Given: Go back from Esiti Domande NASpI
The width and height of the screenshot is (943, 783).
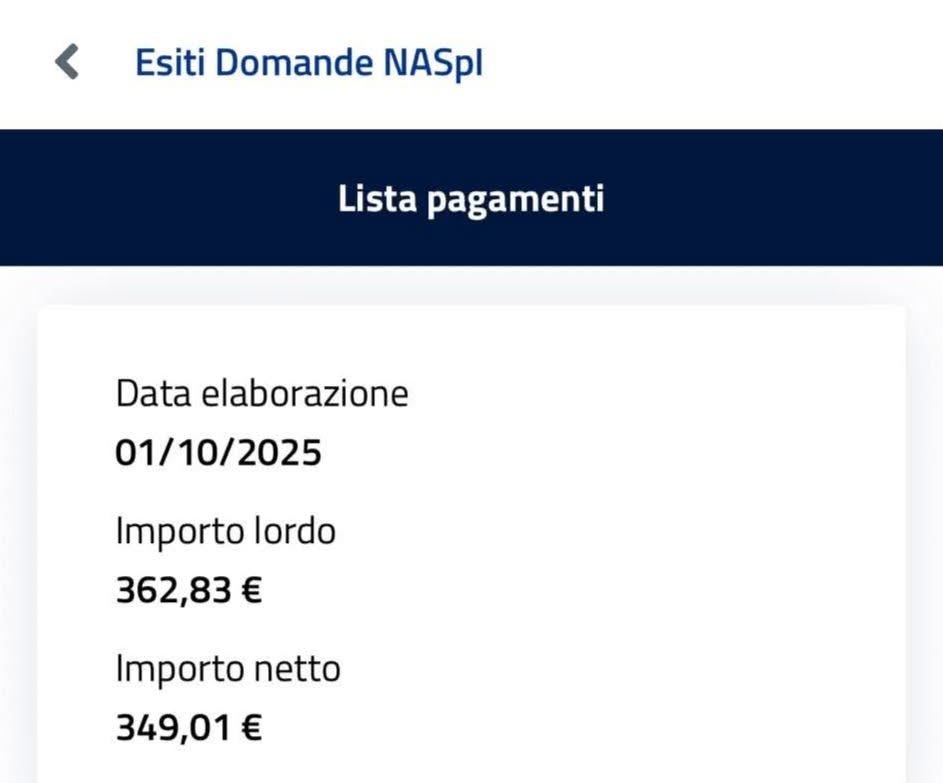Looking at the screenshot, I should coord(66,63).
